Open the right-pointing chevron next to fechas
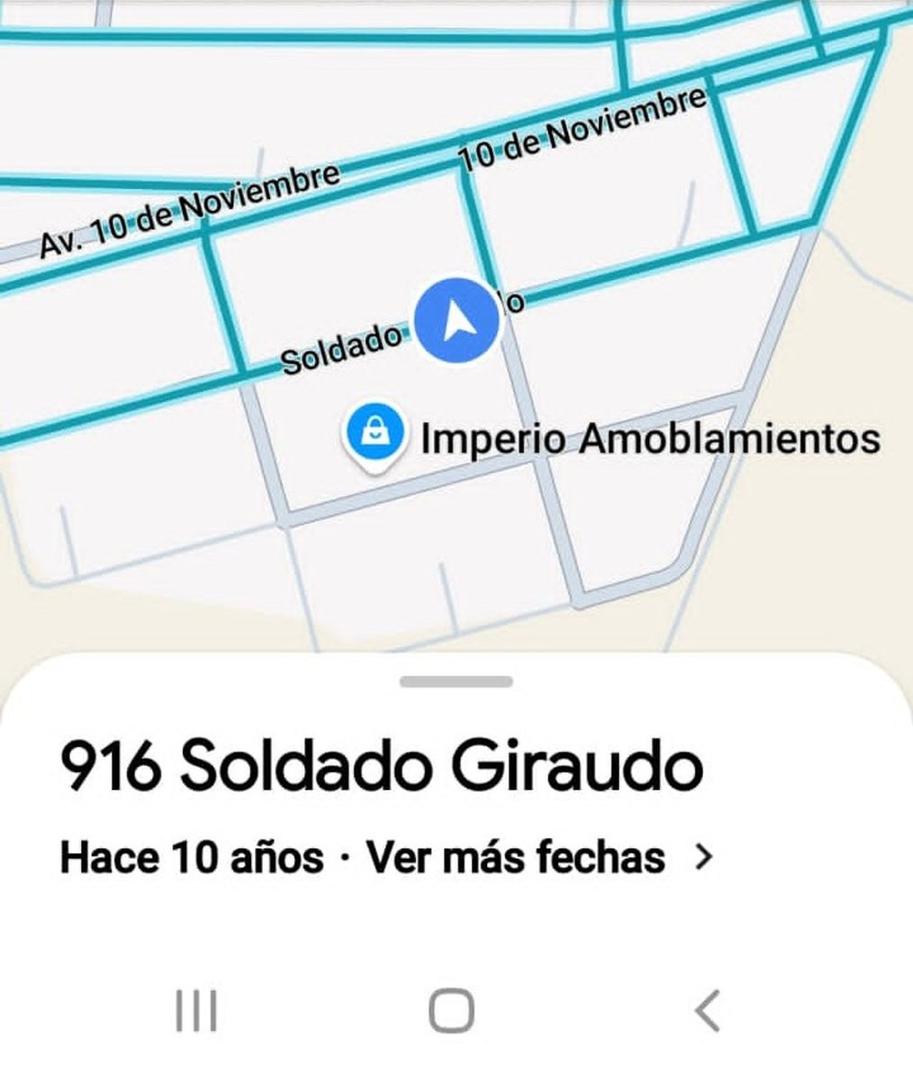The image size is (913, 1080). coord(706,855)
